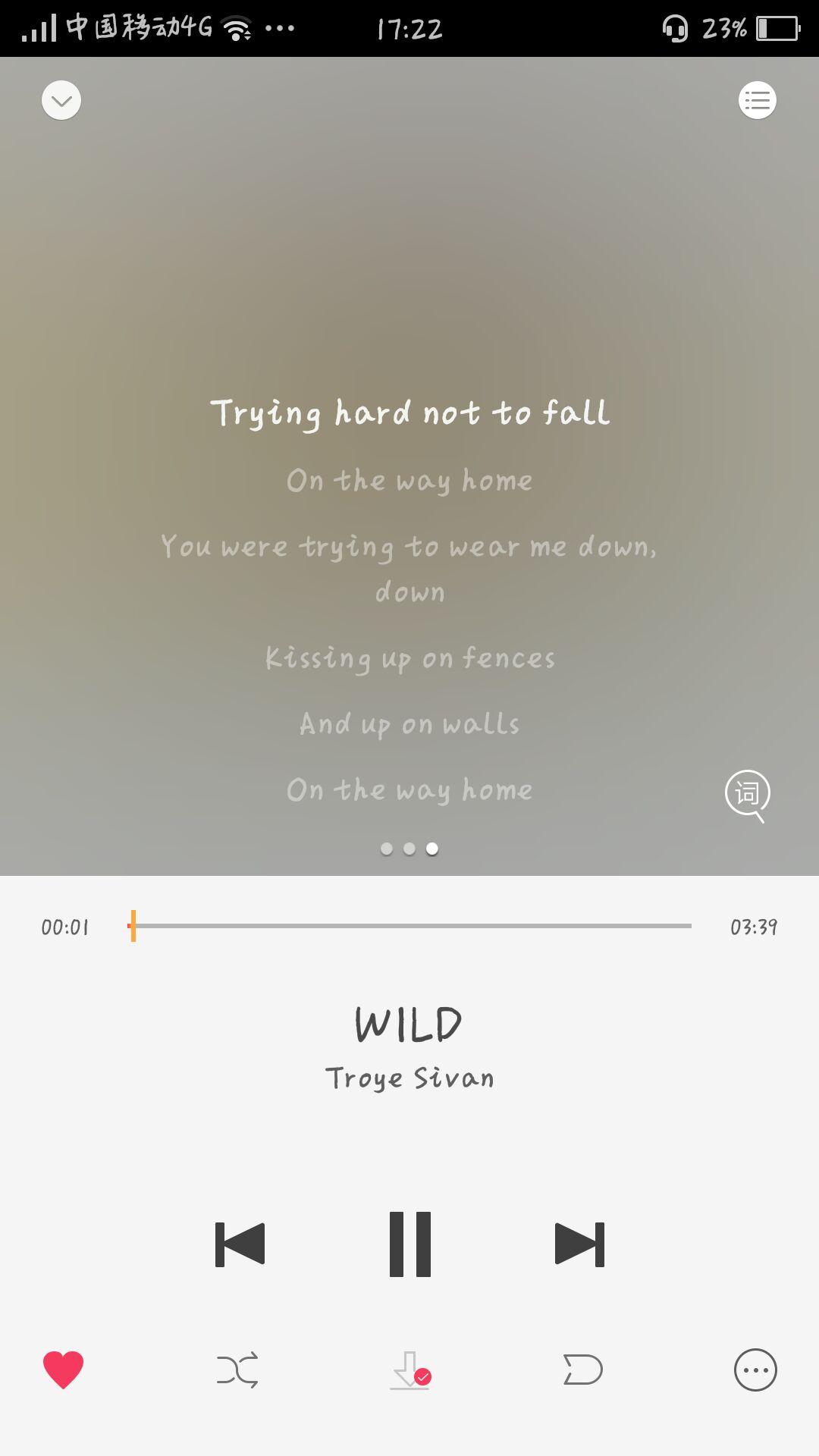Open the playlist queue icon
The image size is (819, 1456).
point(758,100)
